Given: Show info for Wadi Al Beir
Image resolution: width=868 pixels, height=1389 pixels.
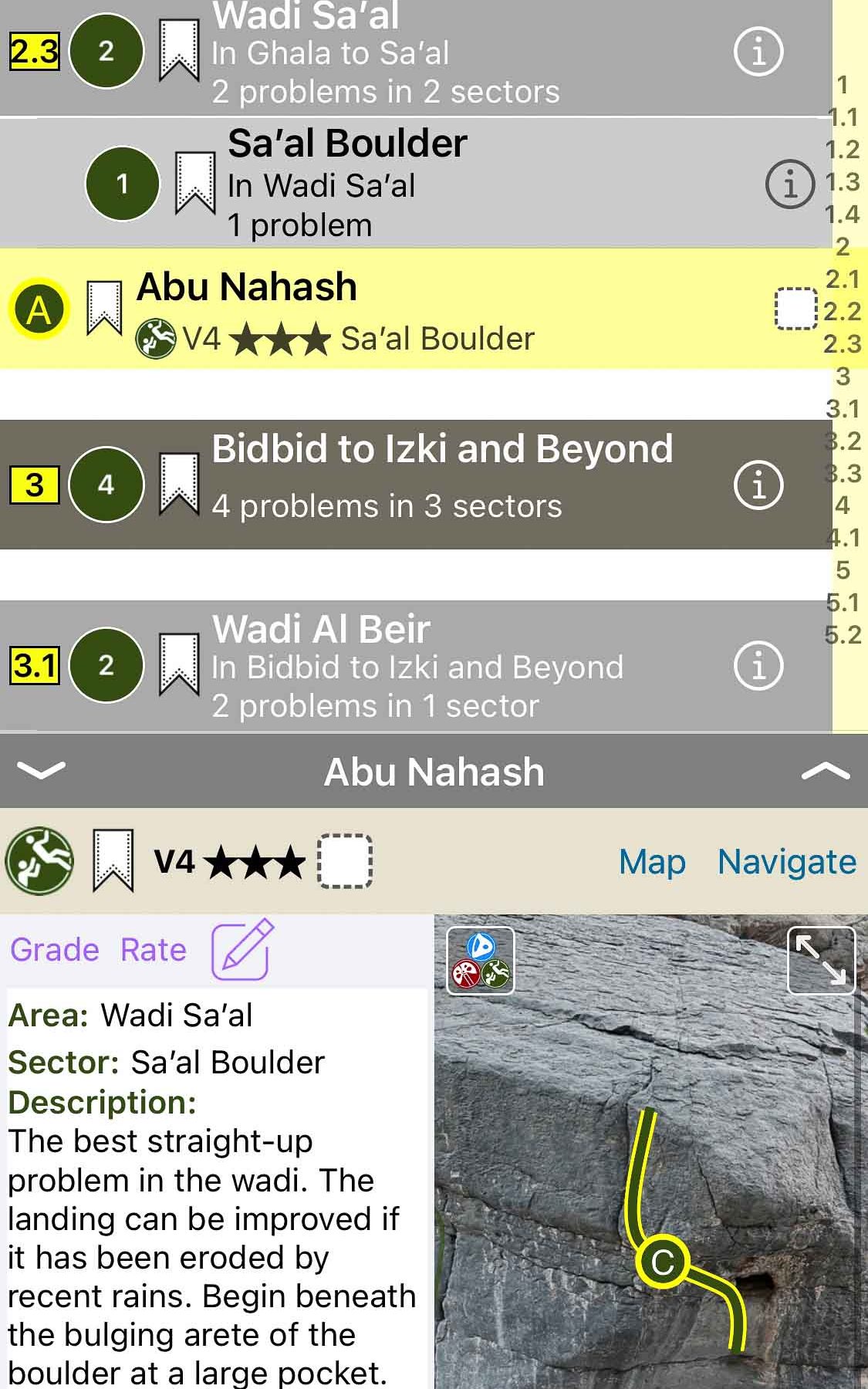Looking at the screenshot, I should coord(758,665).
